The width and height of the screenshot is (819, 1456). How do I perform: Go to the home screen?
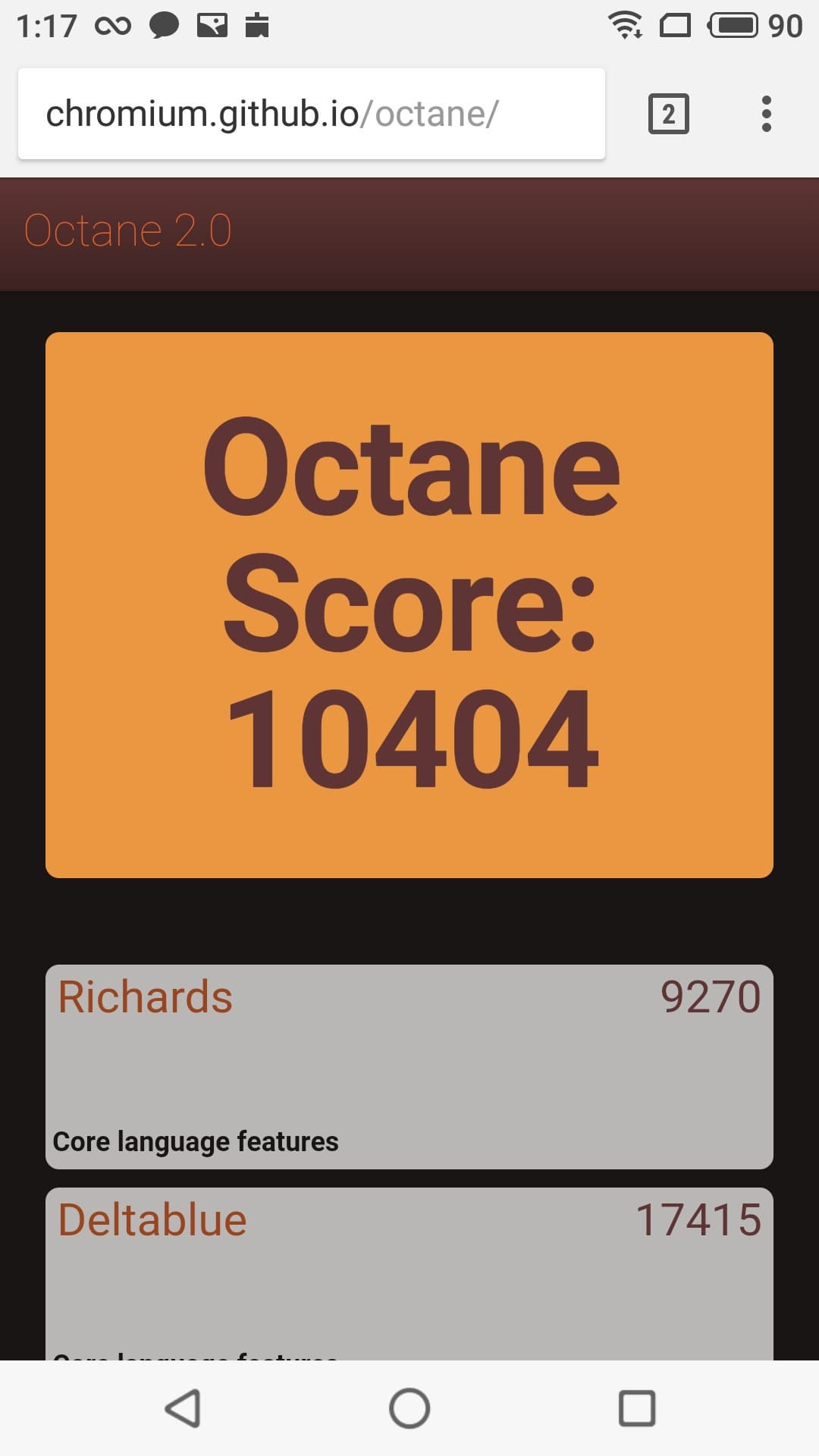409,1408
